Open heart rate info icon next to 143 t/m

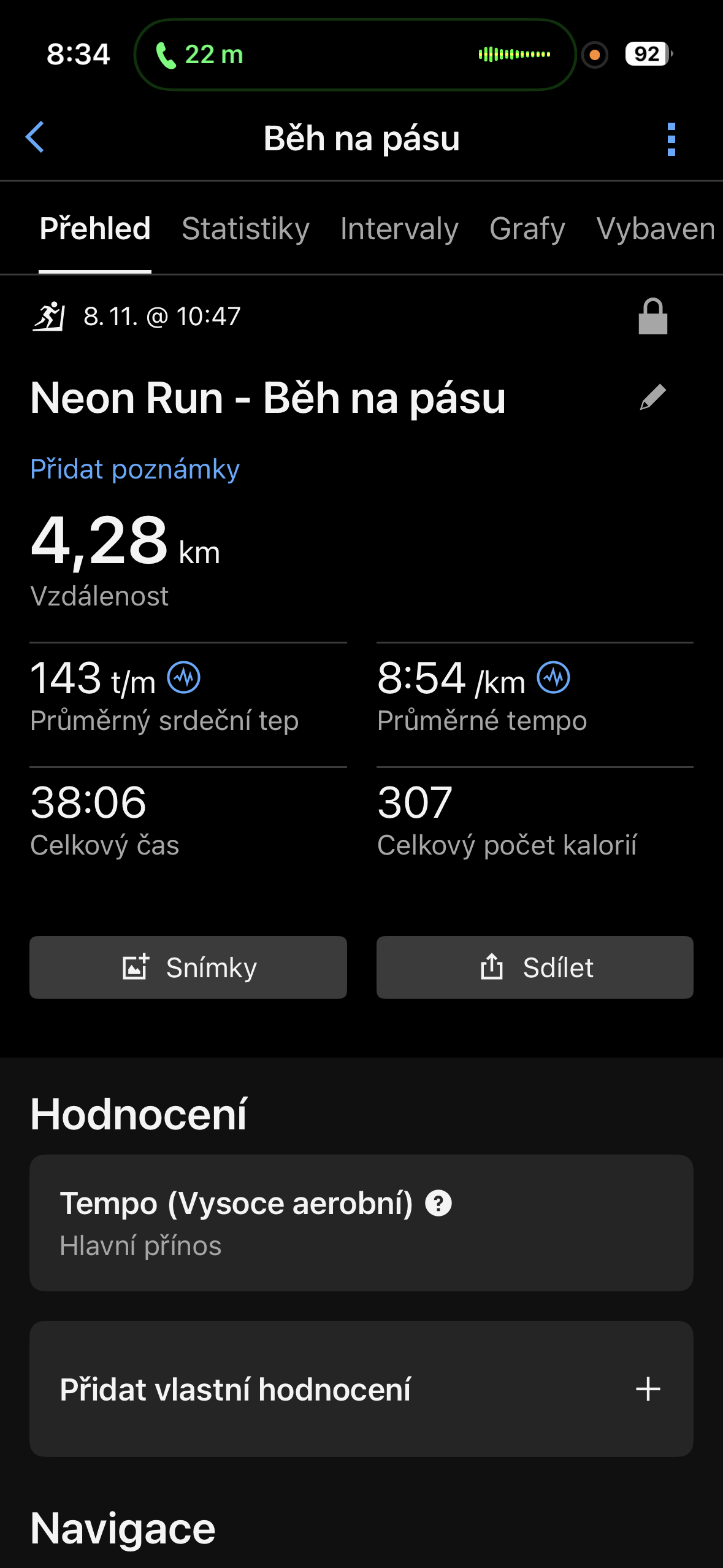click(184, 678)
